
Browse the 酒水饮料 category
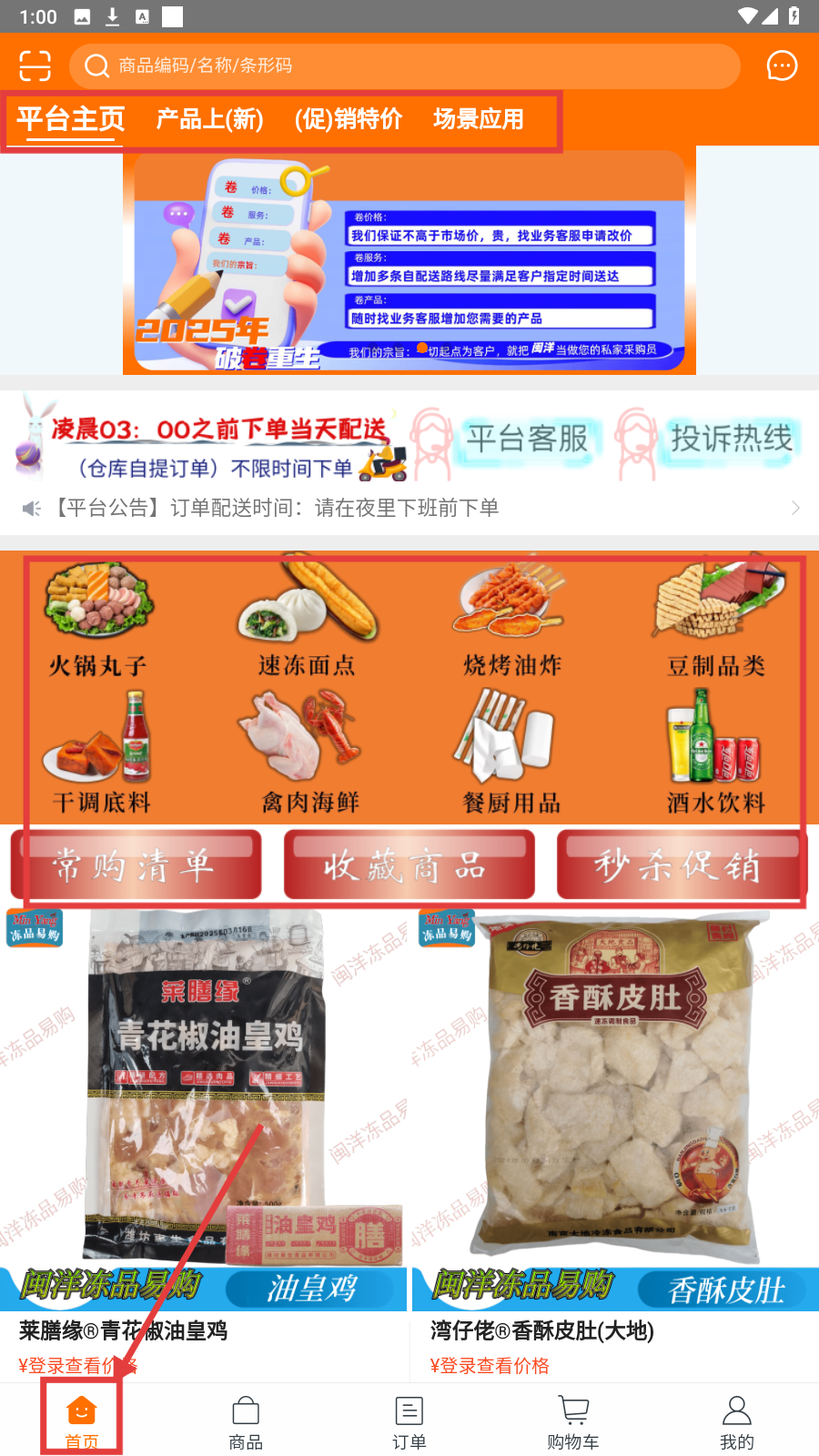click(715, 755)
